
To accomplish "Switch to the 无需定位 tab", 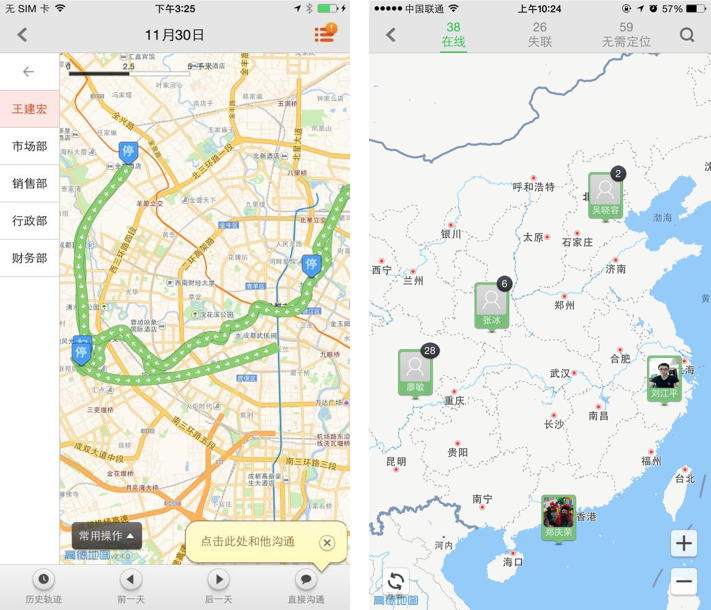I will coord(626,35).
